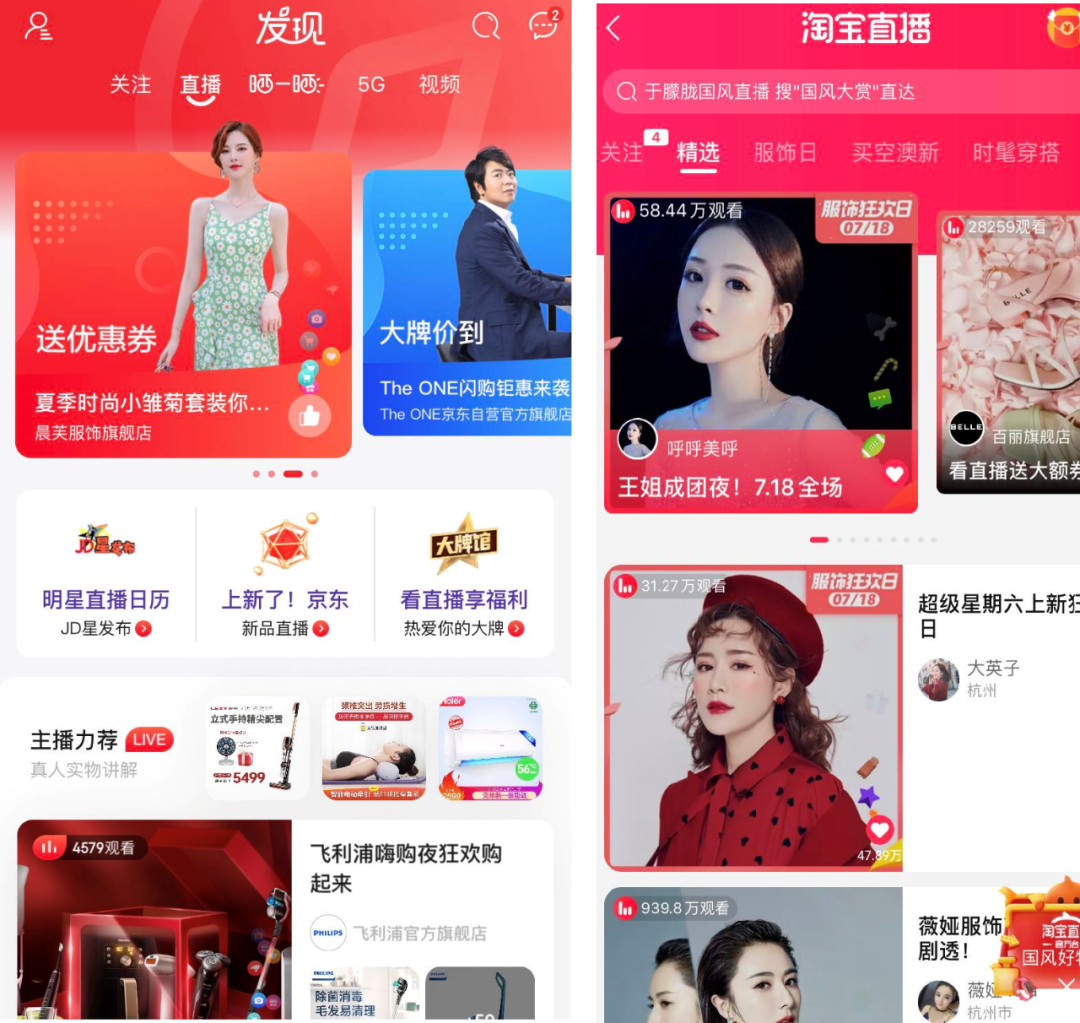Open the 夏季时尚小雏菊套装 live banner

[x=183, y=305]
